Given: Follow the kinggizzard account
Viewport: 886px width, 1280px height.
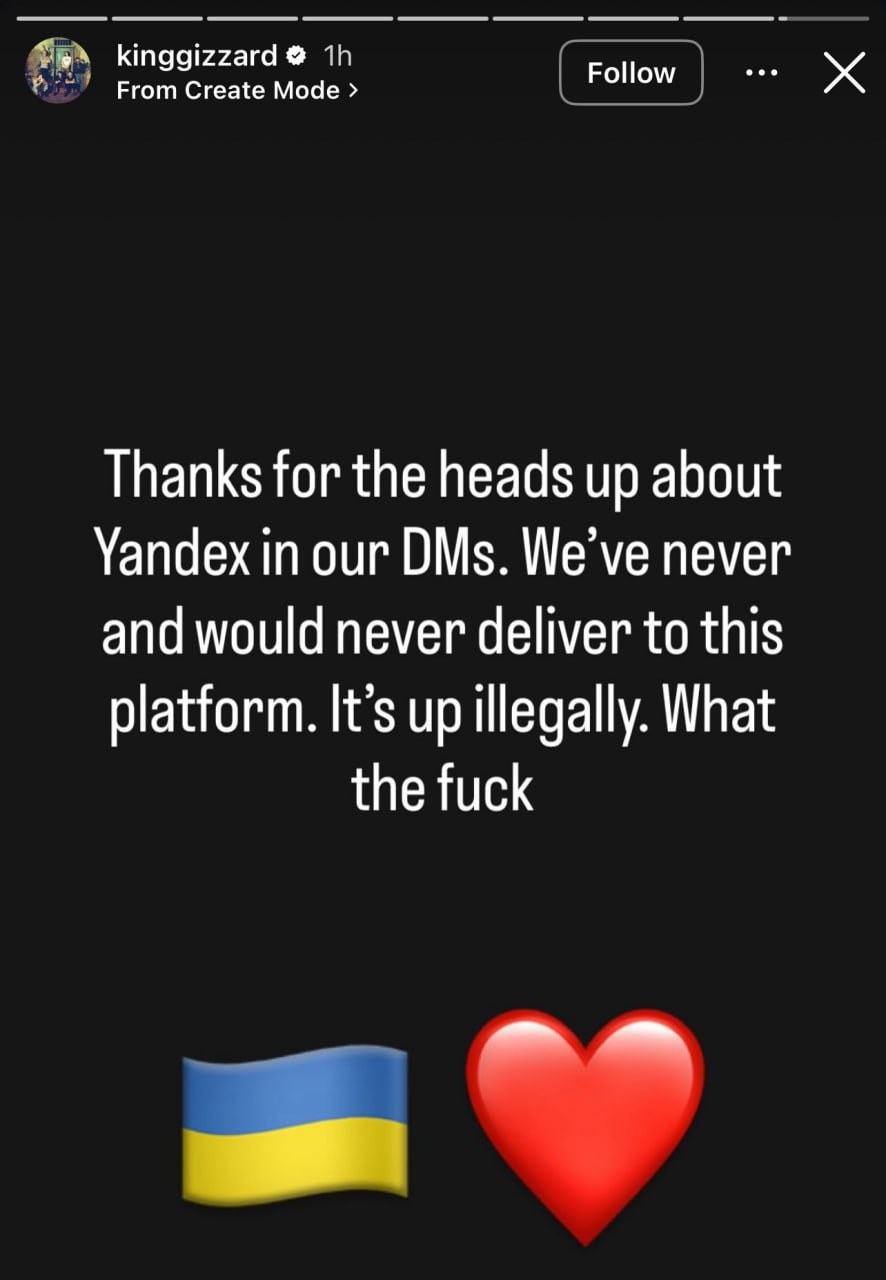Looking at the screenshot, I should [631, 73].
